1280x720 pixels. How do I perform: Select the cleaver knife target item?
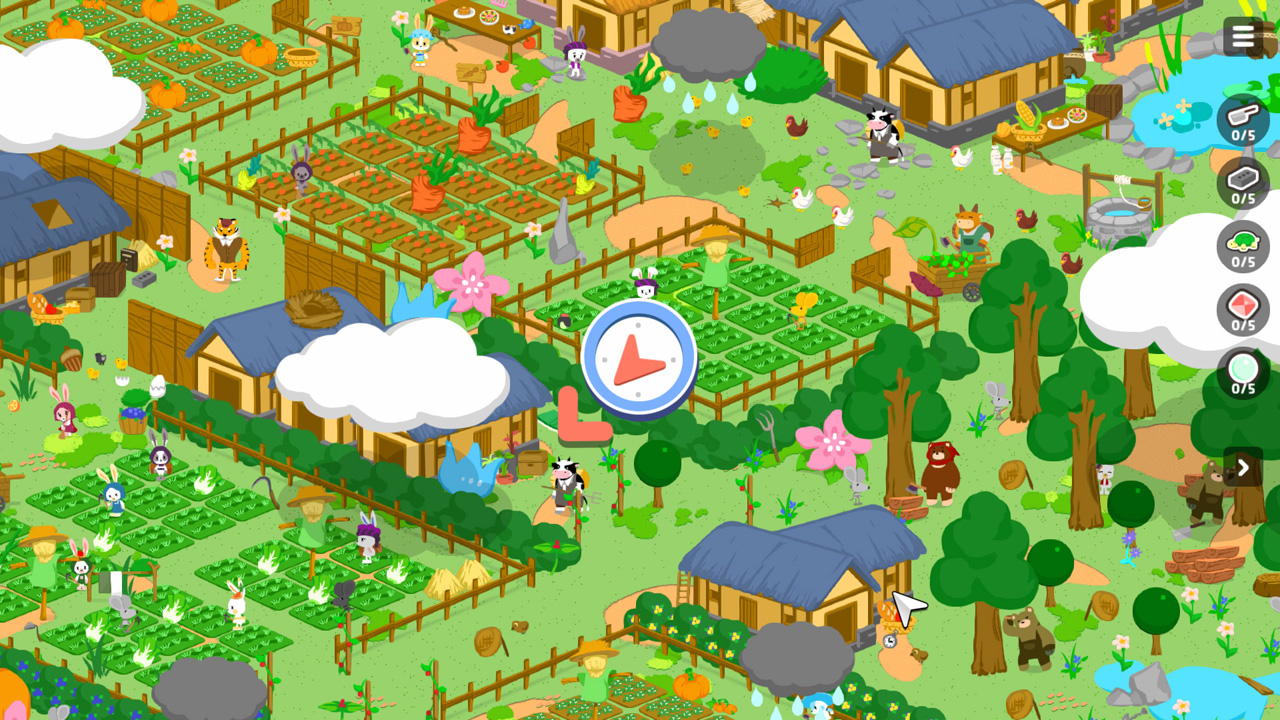1243,119
